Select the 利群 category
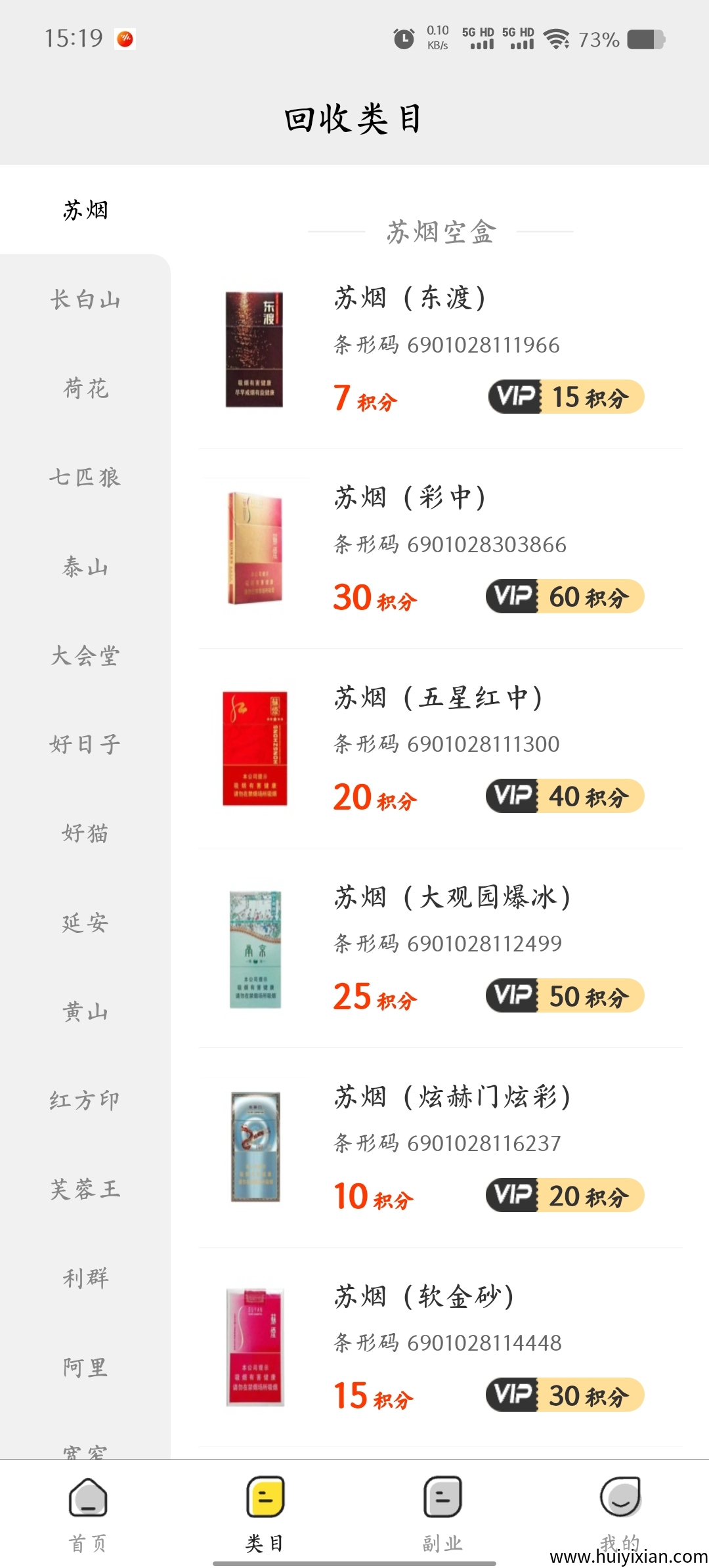 [85, 1278]
